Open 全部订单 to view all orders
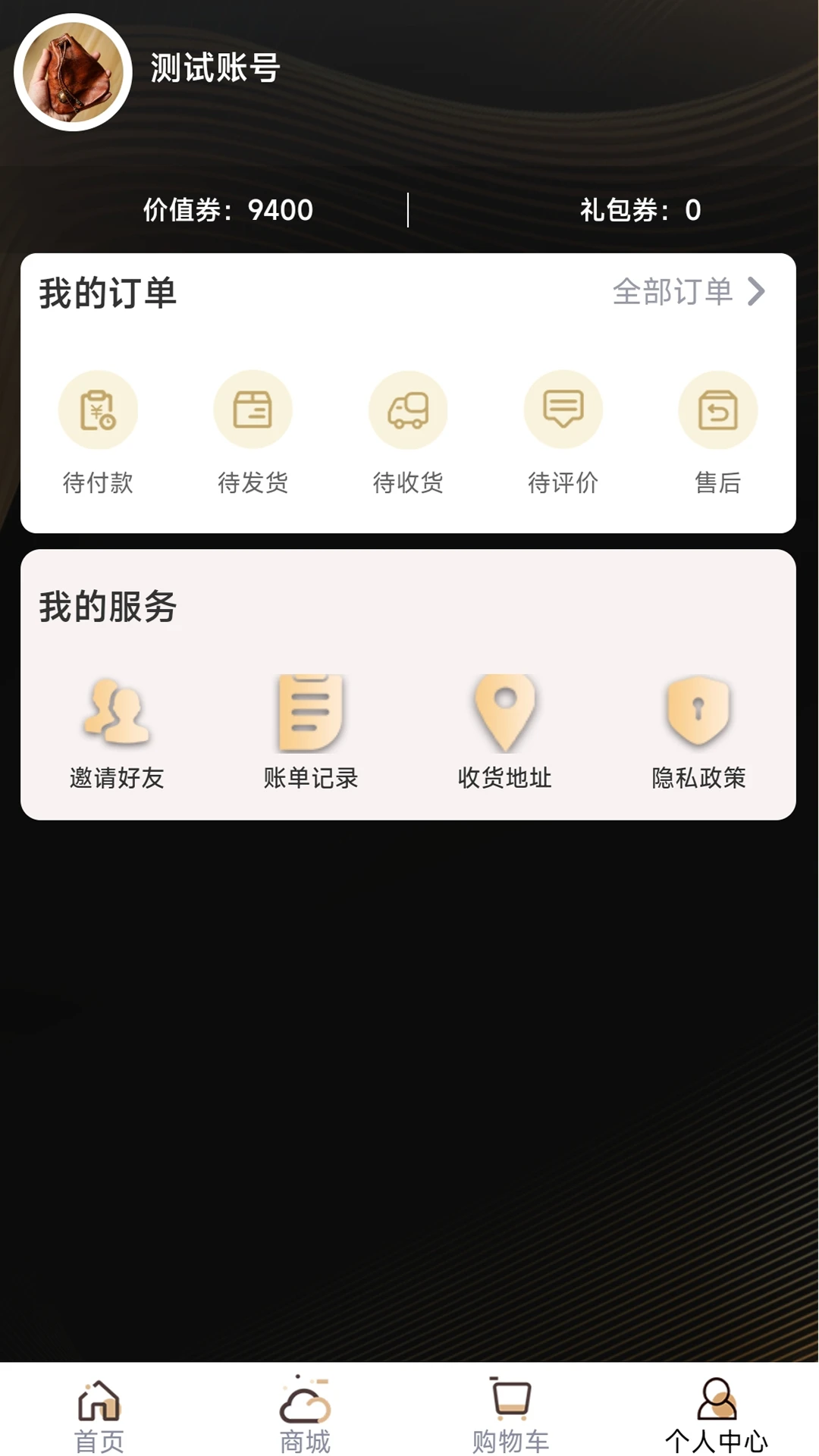The height and width of the screenshot is (1456, 819). (675, 292)
